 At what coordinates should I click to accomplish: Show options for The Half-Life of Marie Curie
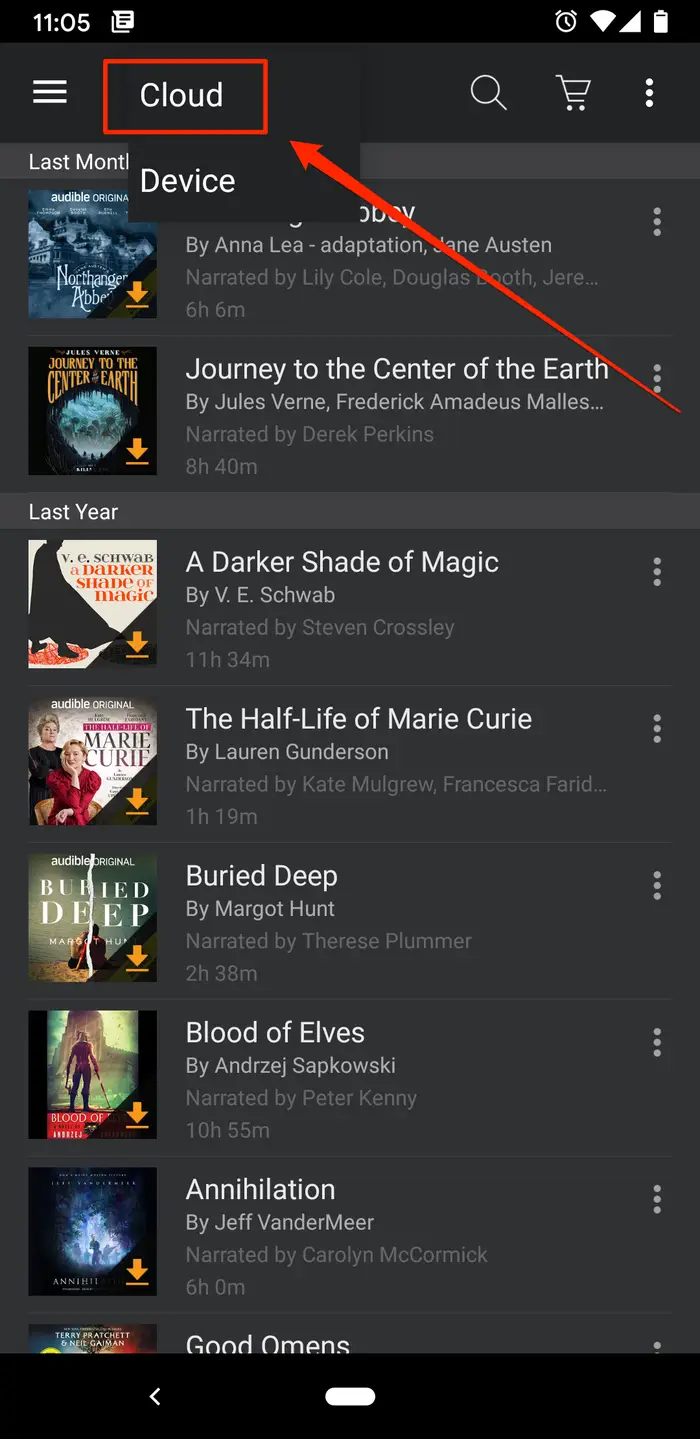(x=657, y=728)
